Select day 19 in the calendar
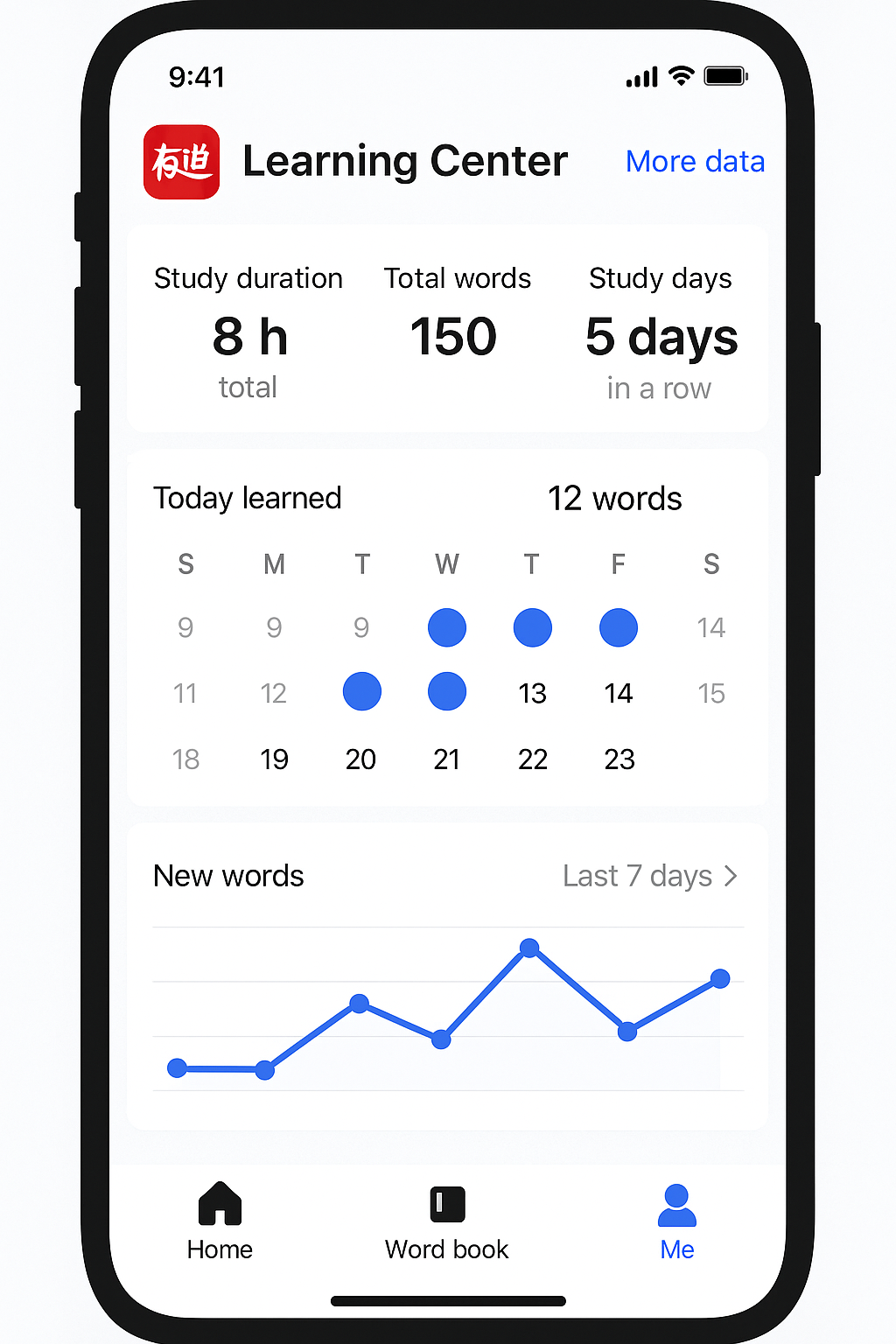This screenshot has width=896, height=1344. [x=274, y=759]
